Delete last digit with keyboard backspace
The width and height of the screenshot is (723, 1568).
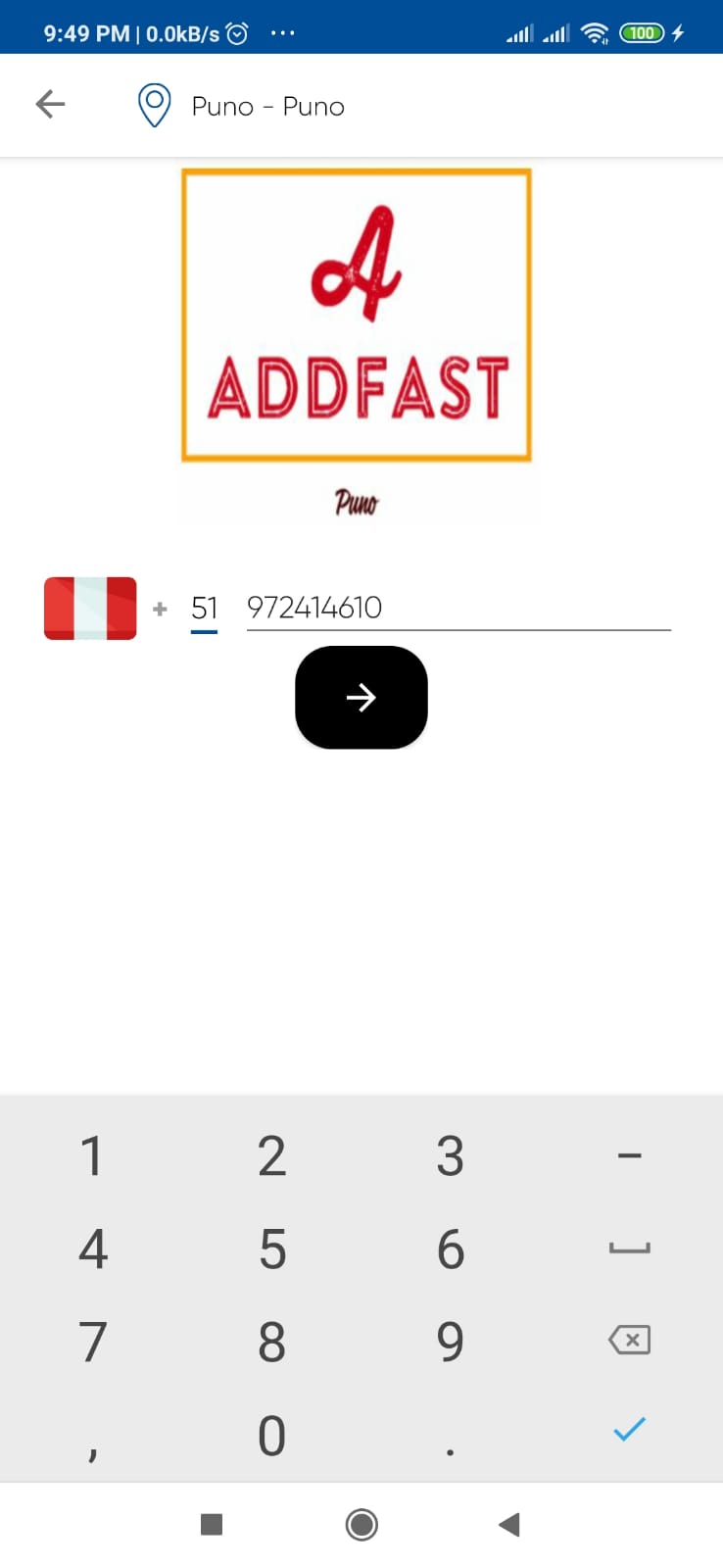tap(629, 1340)
